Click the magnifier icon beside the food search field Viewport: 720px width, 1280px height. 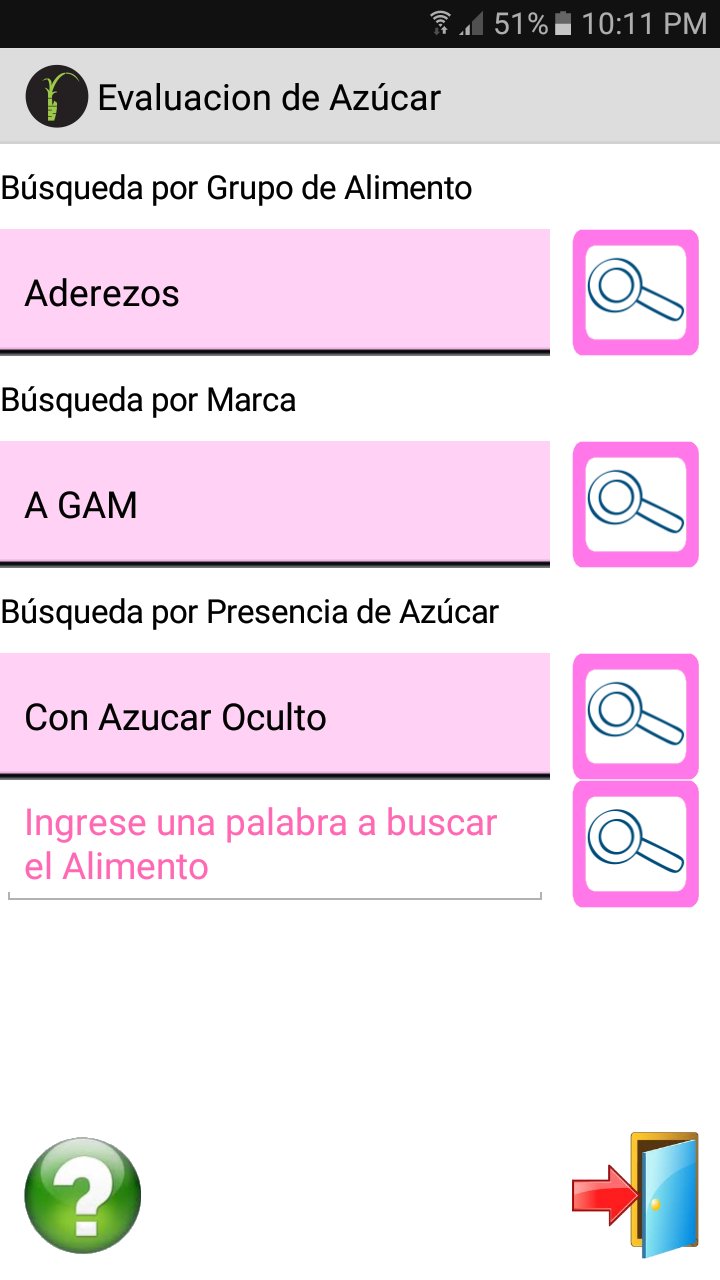(x=635, y=843)
